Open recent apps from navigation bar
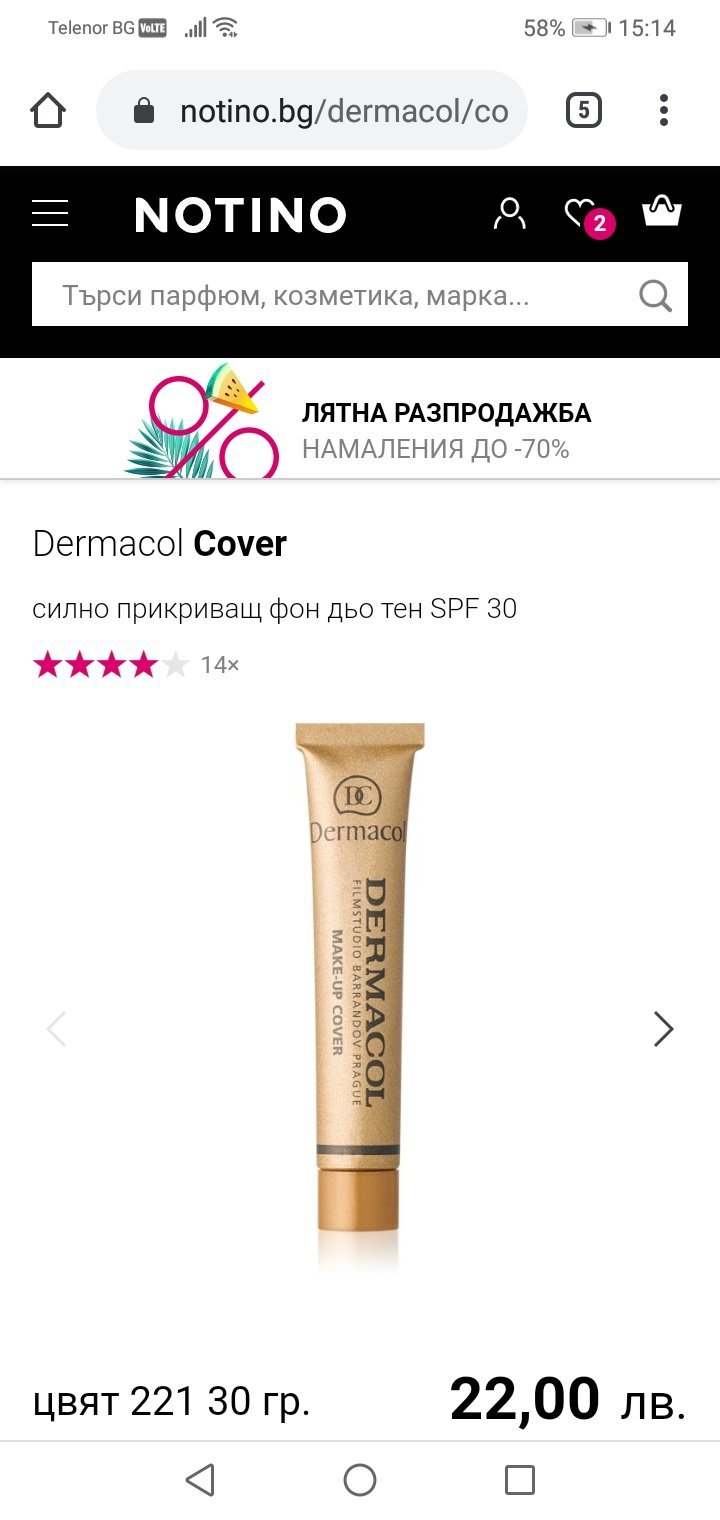This screenshot has width=720, height=1520. (520, 1480)
